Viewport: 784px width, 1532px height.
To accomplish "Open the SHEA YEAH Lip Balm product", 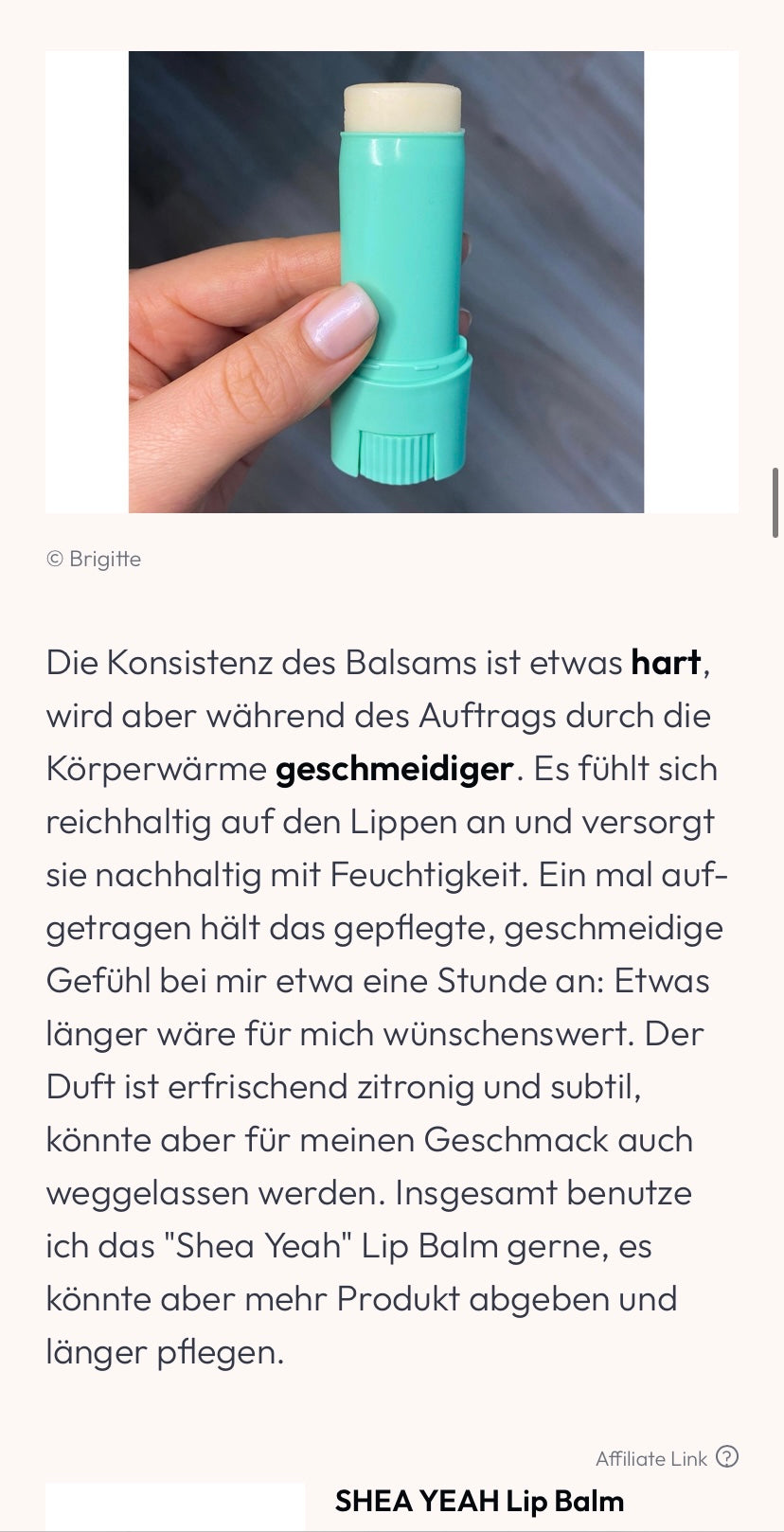I will (479, 1501).
